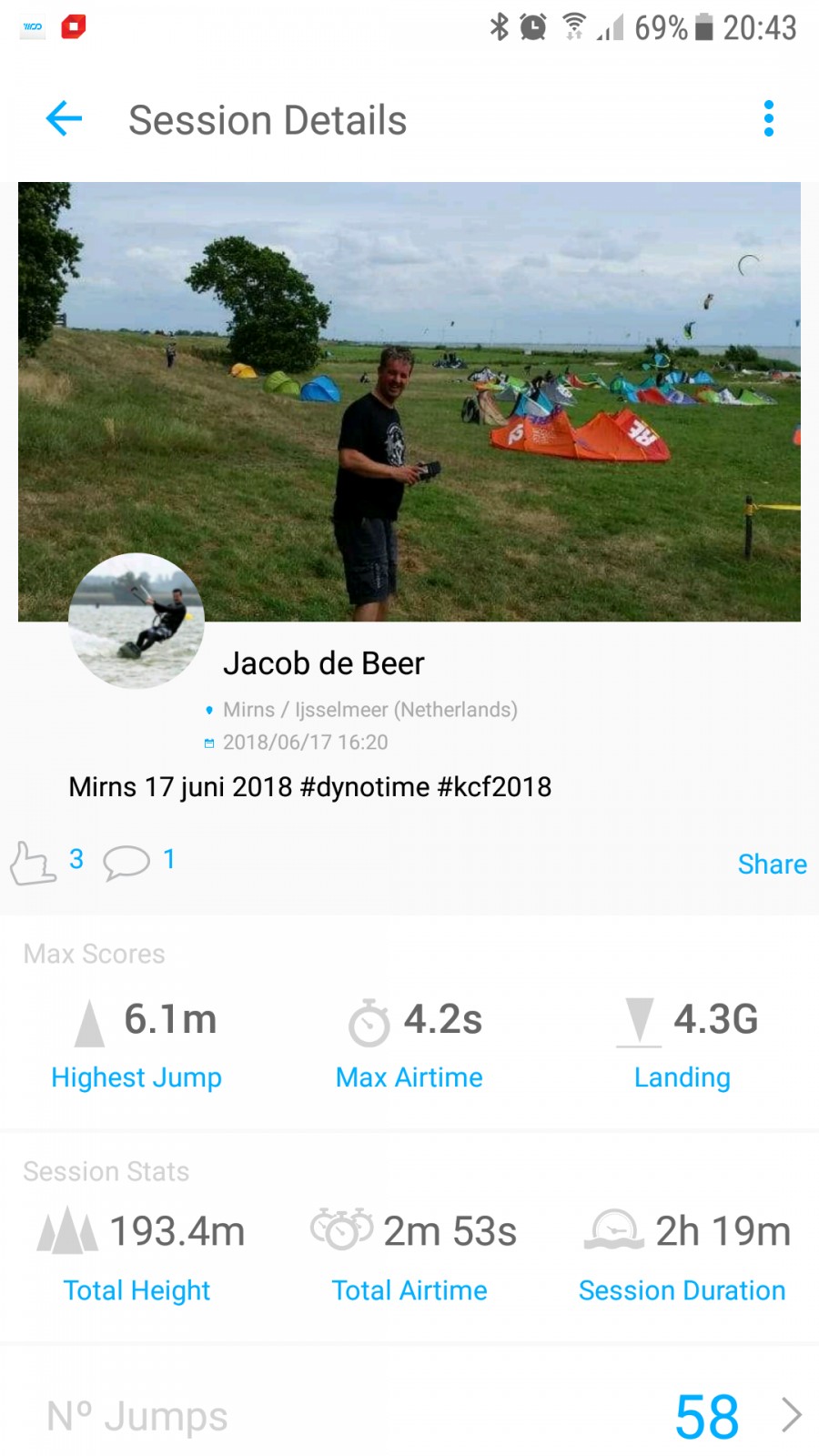This screenshot has height=1456, width=819.
Task: Open Jacob de Beer's profile picture
Action: [x=136, y=621]
